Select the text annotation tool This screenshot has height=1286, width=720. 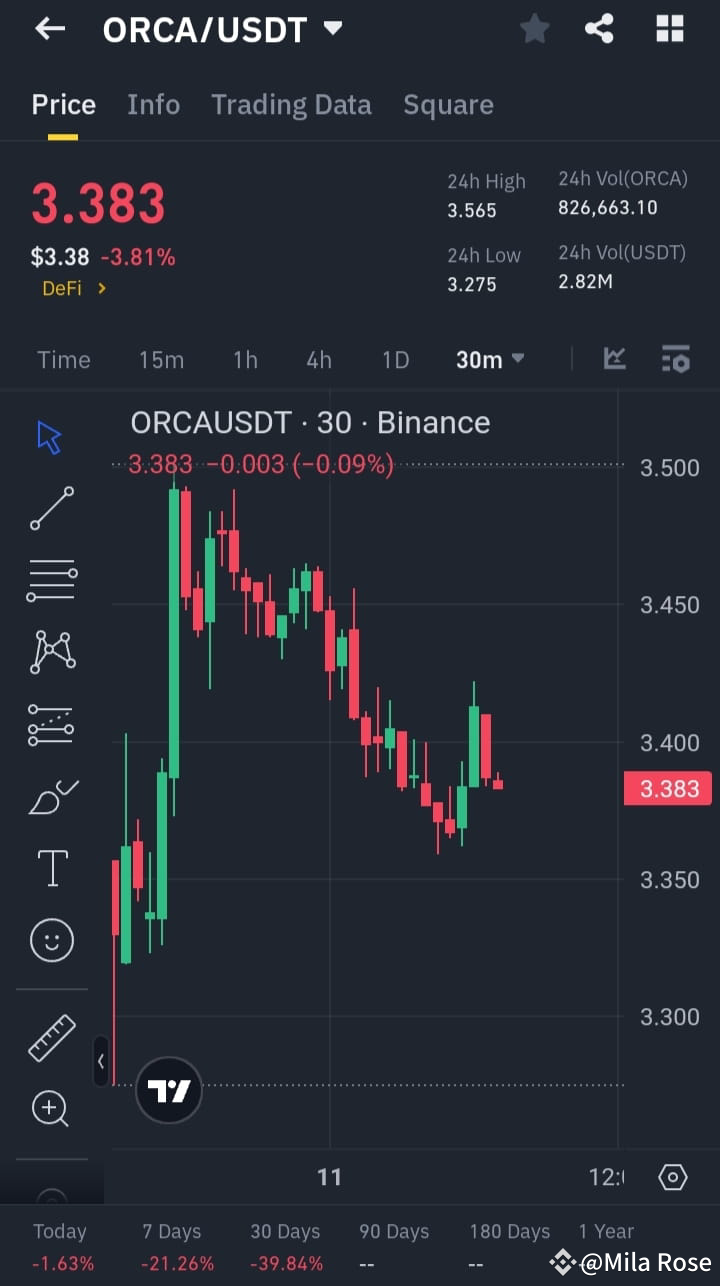pyautogui.click(x=51, y=868)
